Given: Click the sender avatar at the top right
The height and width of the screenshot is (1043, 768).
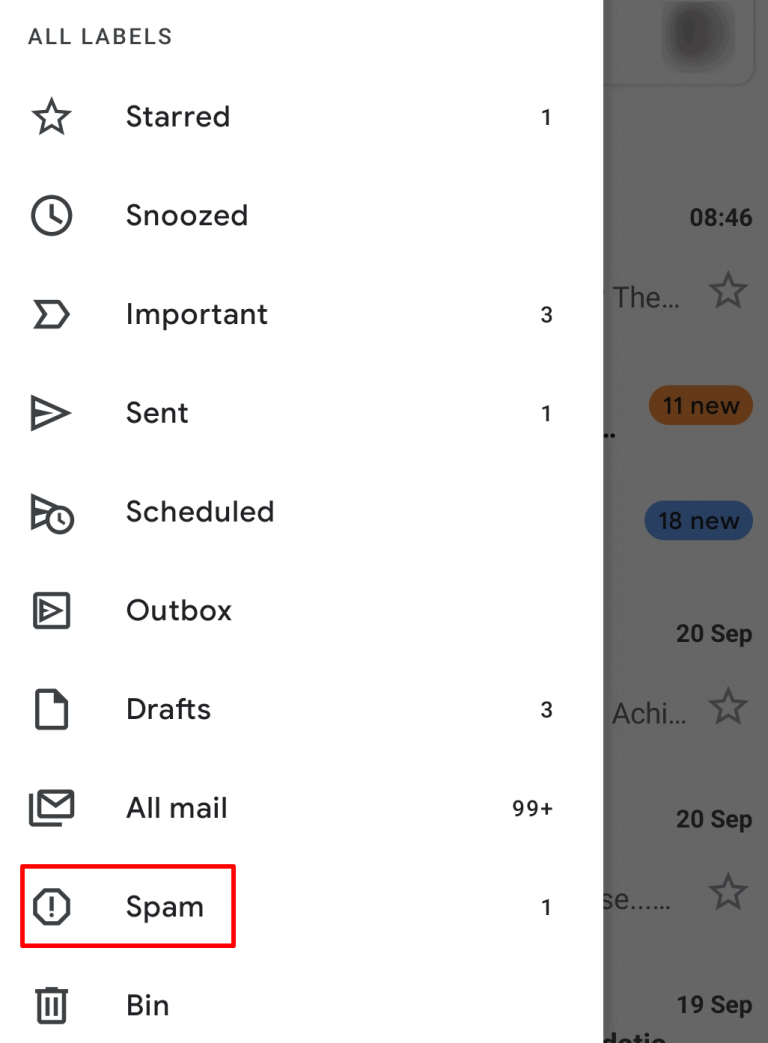Looking at the screenshot, I should (696, 33).
